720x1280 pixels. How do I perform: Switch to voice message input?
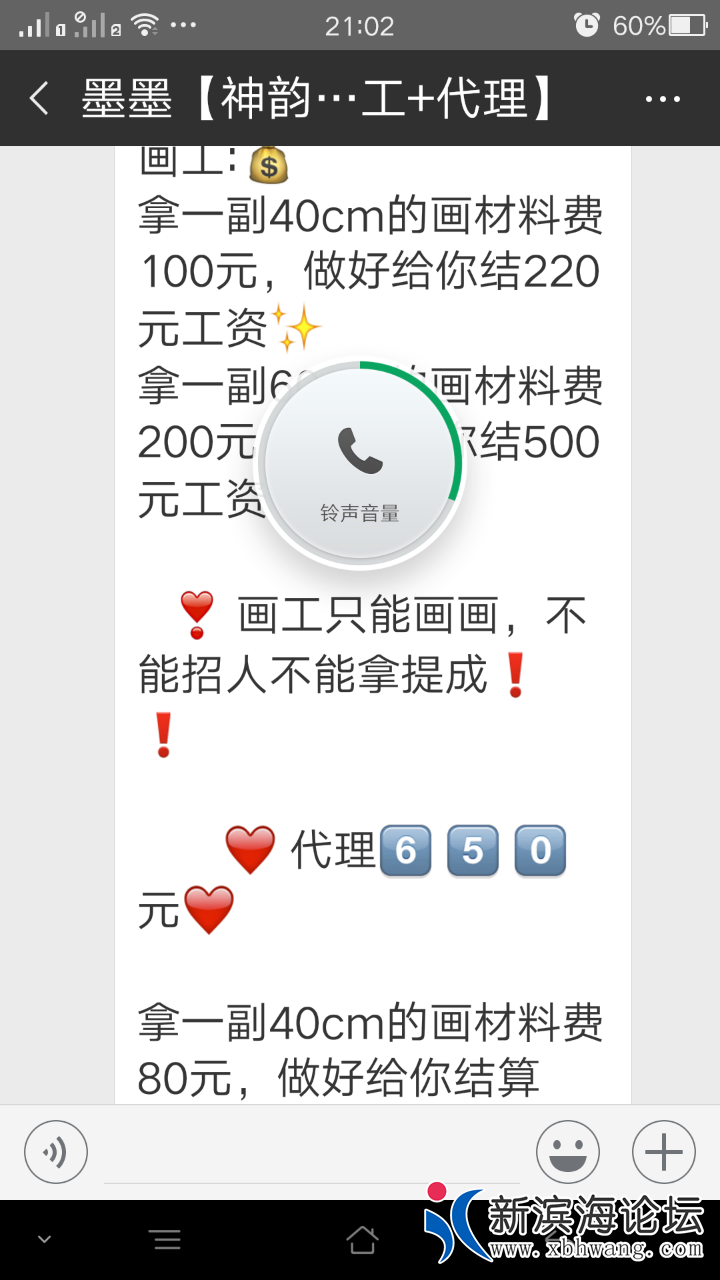click(x=56, y=1152)
